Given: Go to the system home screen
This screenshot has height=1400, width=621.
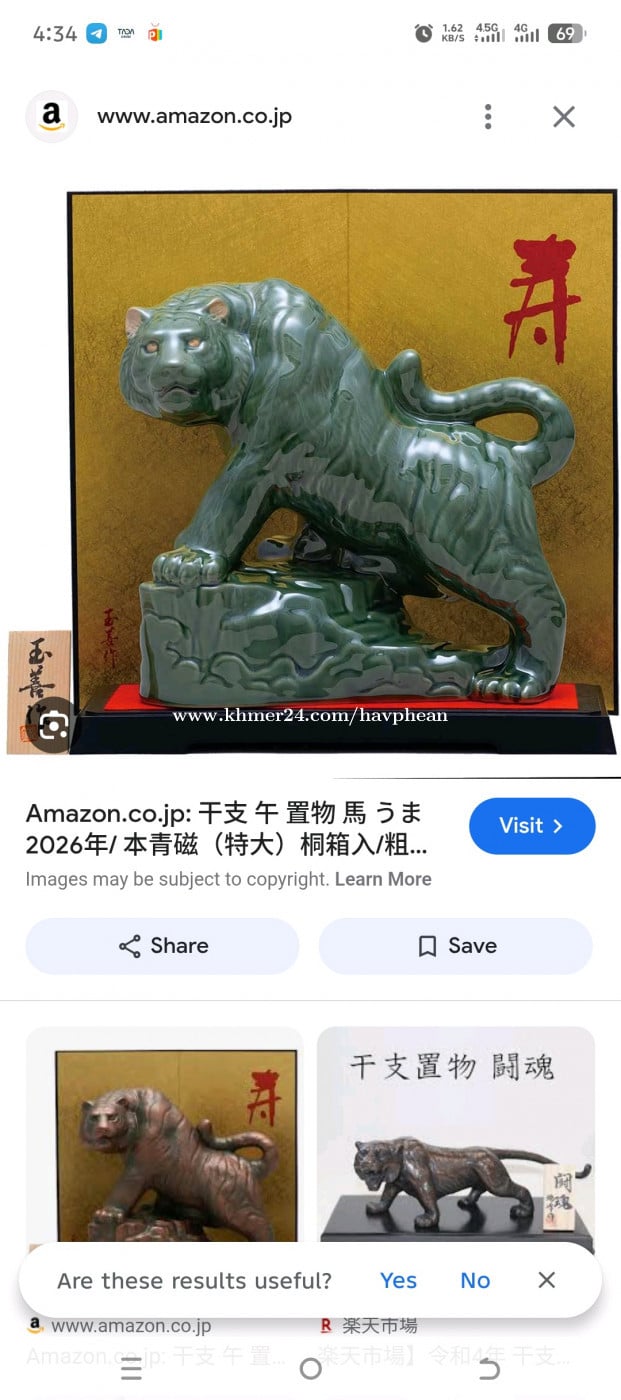Looking at the screenshot, I should [x=311, y=1368].
